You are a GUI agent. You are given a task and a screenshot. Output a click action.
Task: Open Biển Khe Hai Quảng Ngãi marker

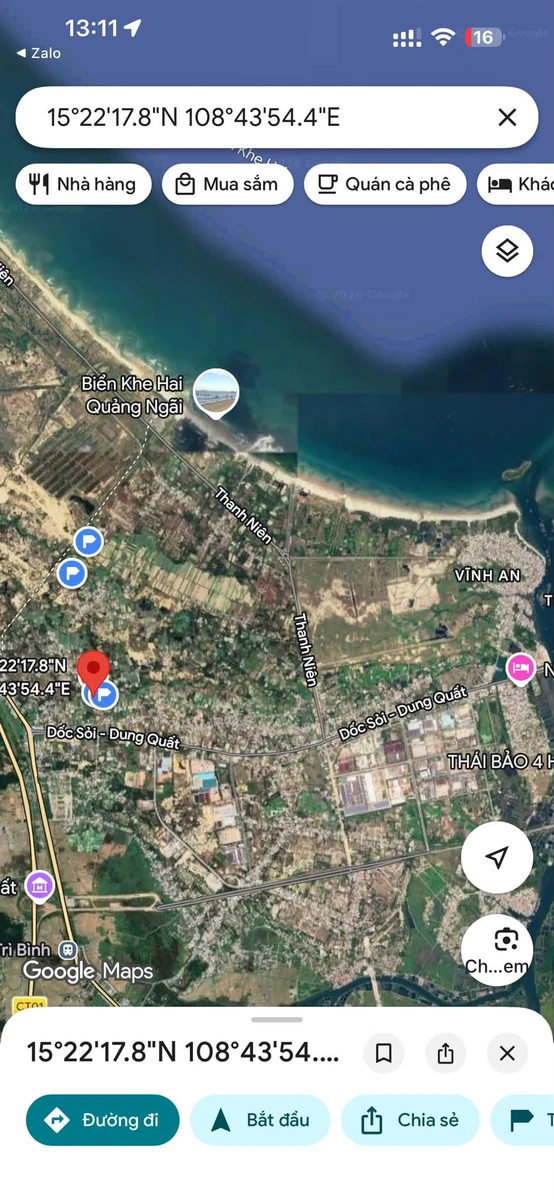(x=215, y=392)
